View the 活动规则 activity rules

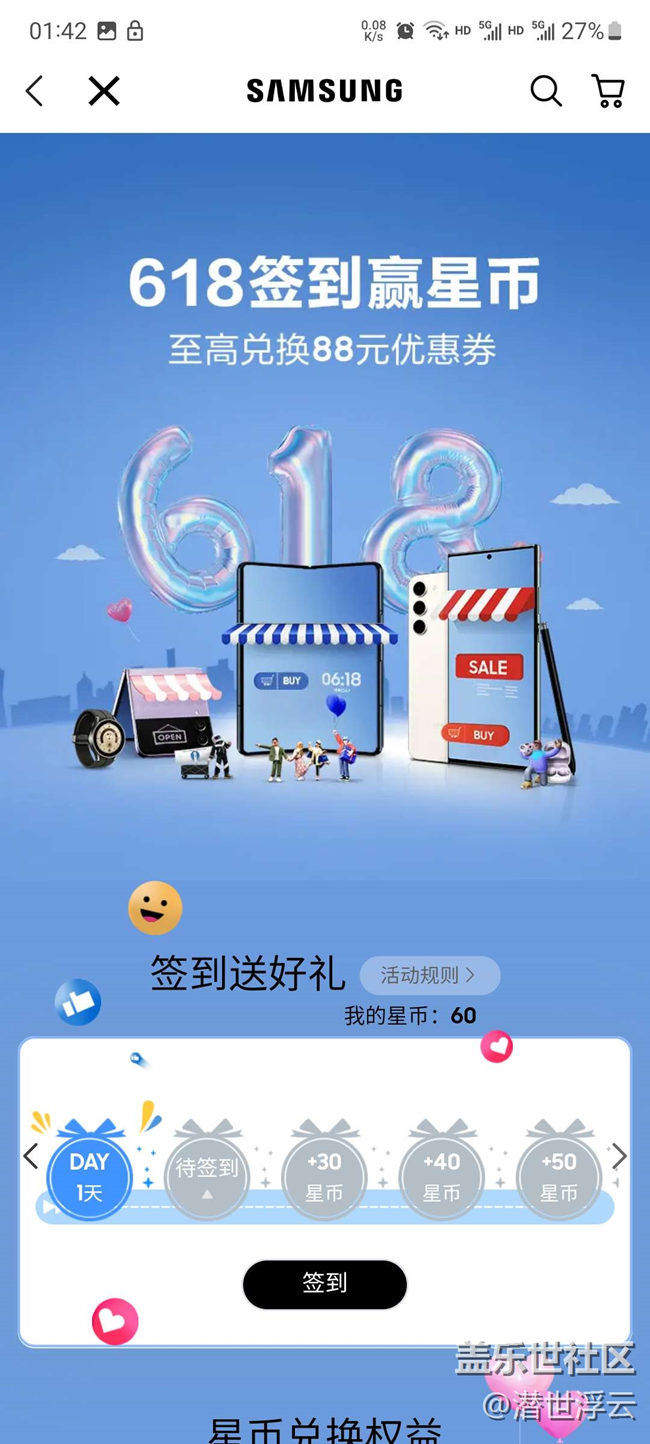pyautogui.click(x=429, y=975)
